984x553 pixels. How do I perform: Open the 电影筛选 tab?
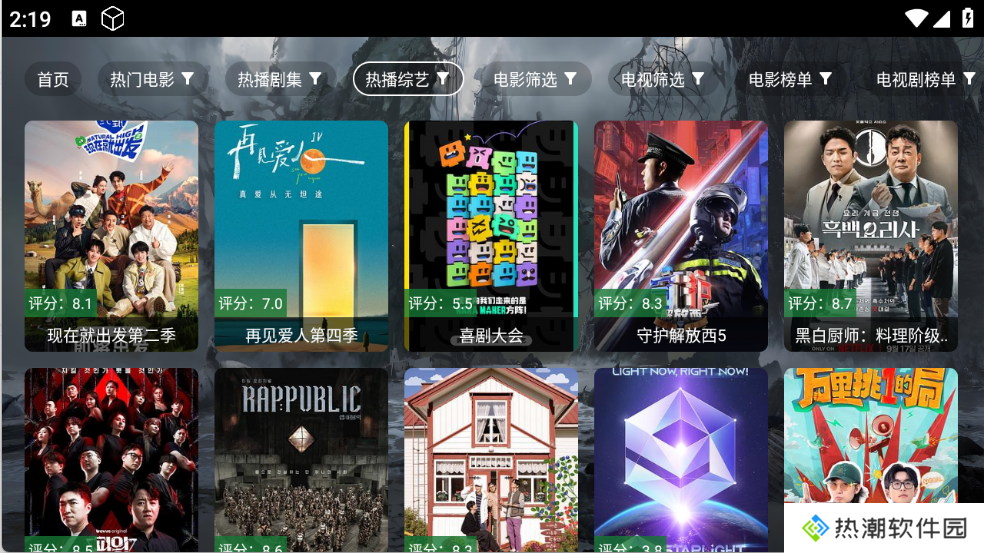click(x=535, y=79)
